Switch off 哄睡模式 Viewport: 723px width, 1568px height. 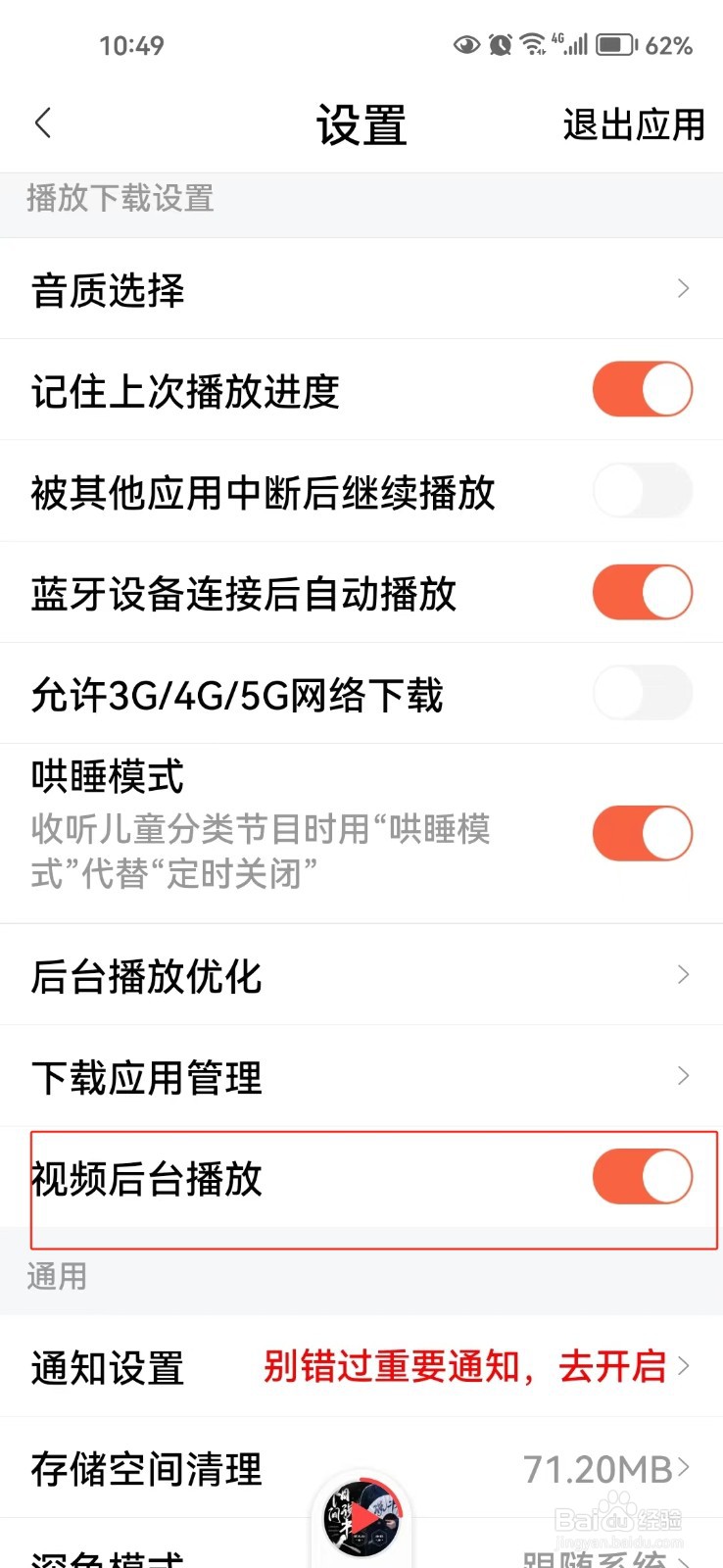click(642, 833)
